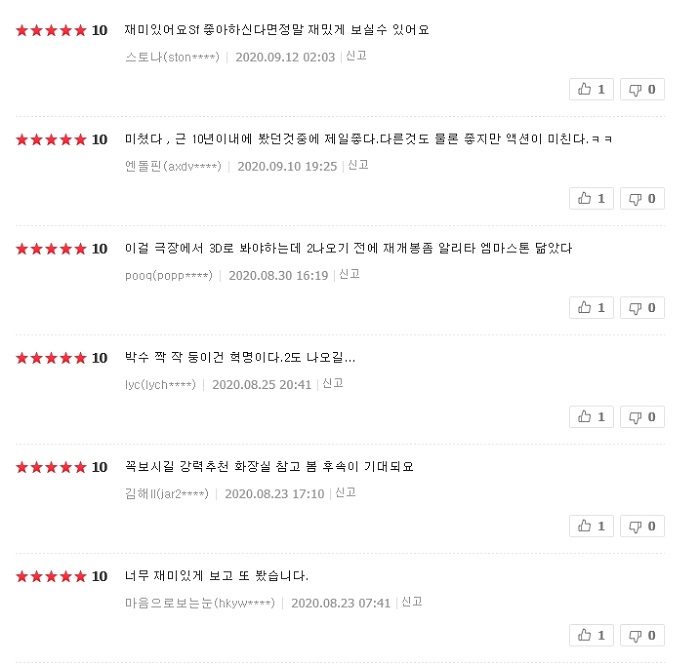Like the review by lyc
Viewport: 700px width, 664px height.
pos(591,416)
